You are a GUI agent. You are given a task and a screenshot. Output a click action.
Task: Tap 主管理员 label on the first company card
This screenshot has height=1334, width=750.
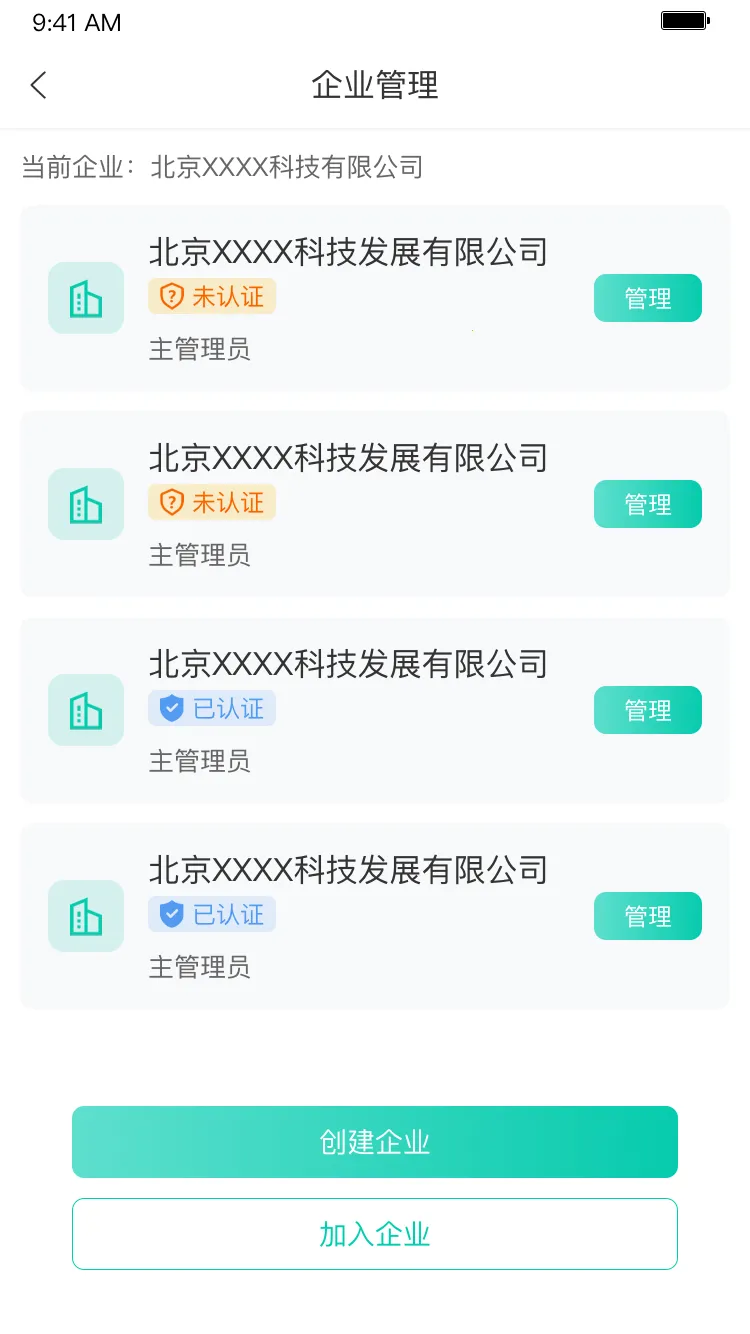click(200, 351)
